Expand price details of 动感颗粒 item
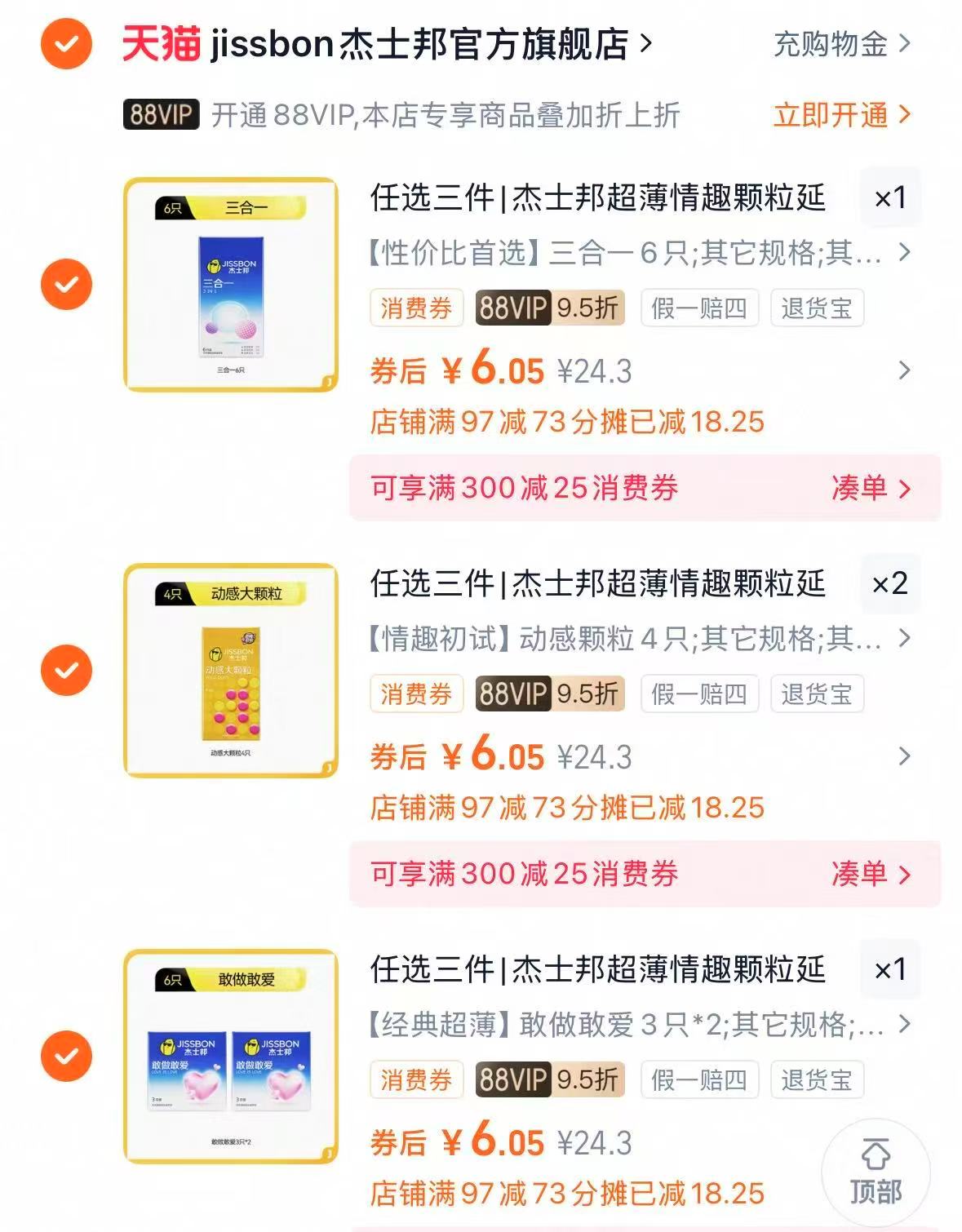This screenshot has height=1232, width=962. 902,756
